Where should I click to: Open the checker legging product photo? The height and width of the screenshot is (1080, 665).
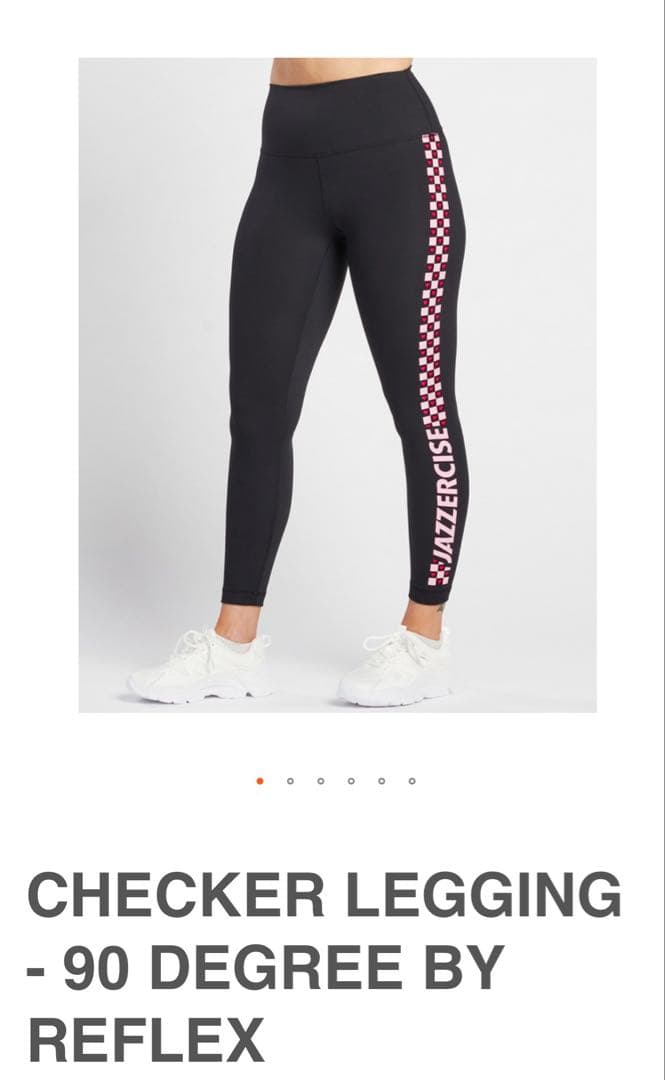pyautogui.click(x=337, y=385)
